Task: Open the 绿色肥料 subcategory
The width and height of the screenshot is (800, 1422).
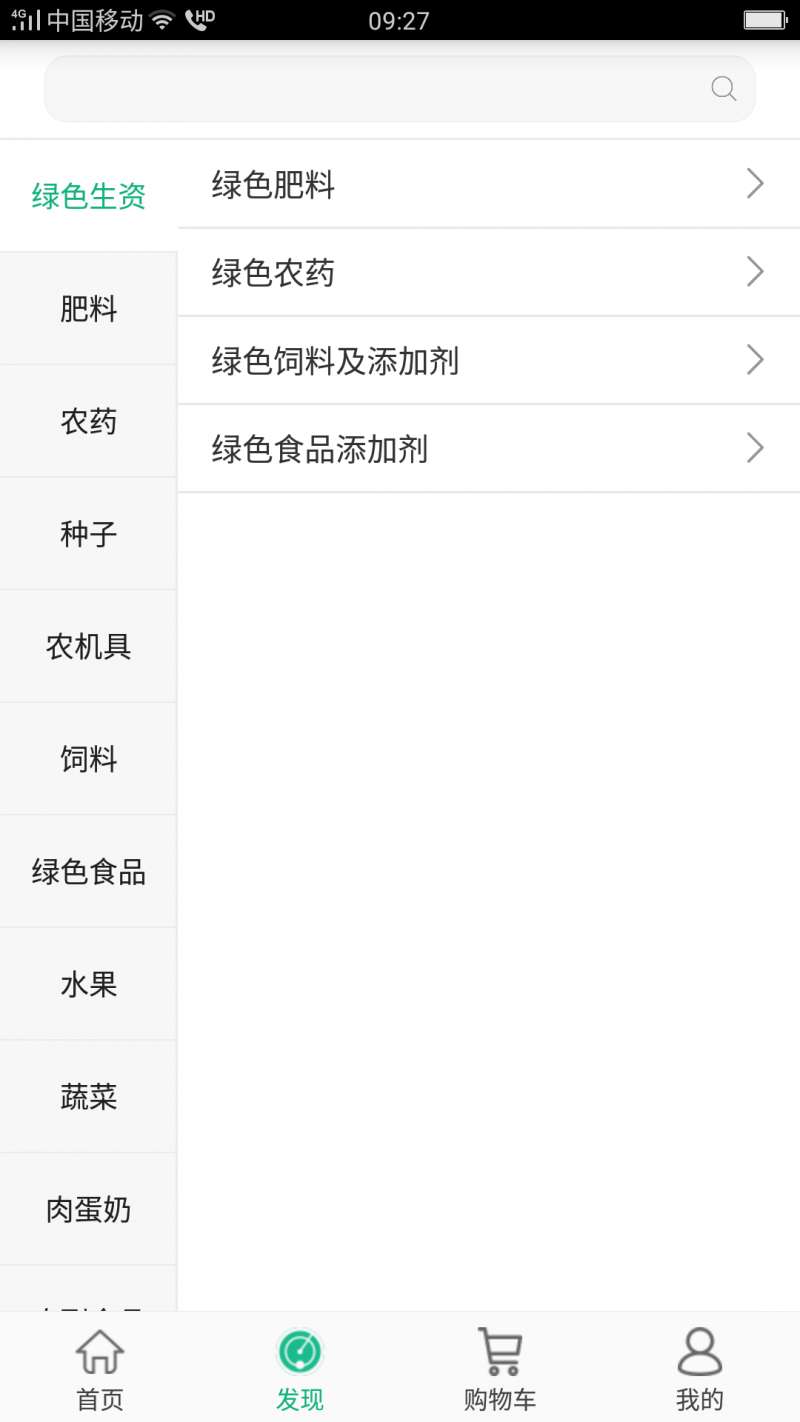Action: click(489, 184)
